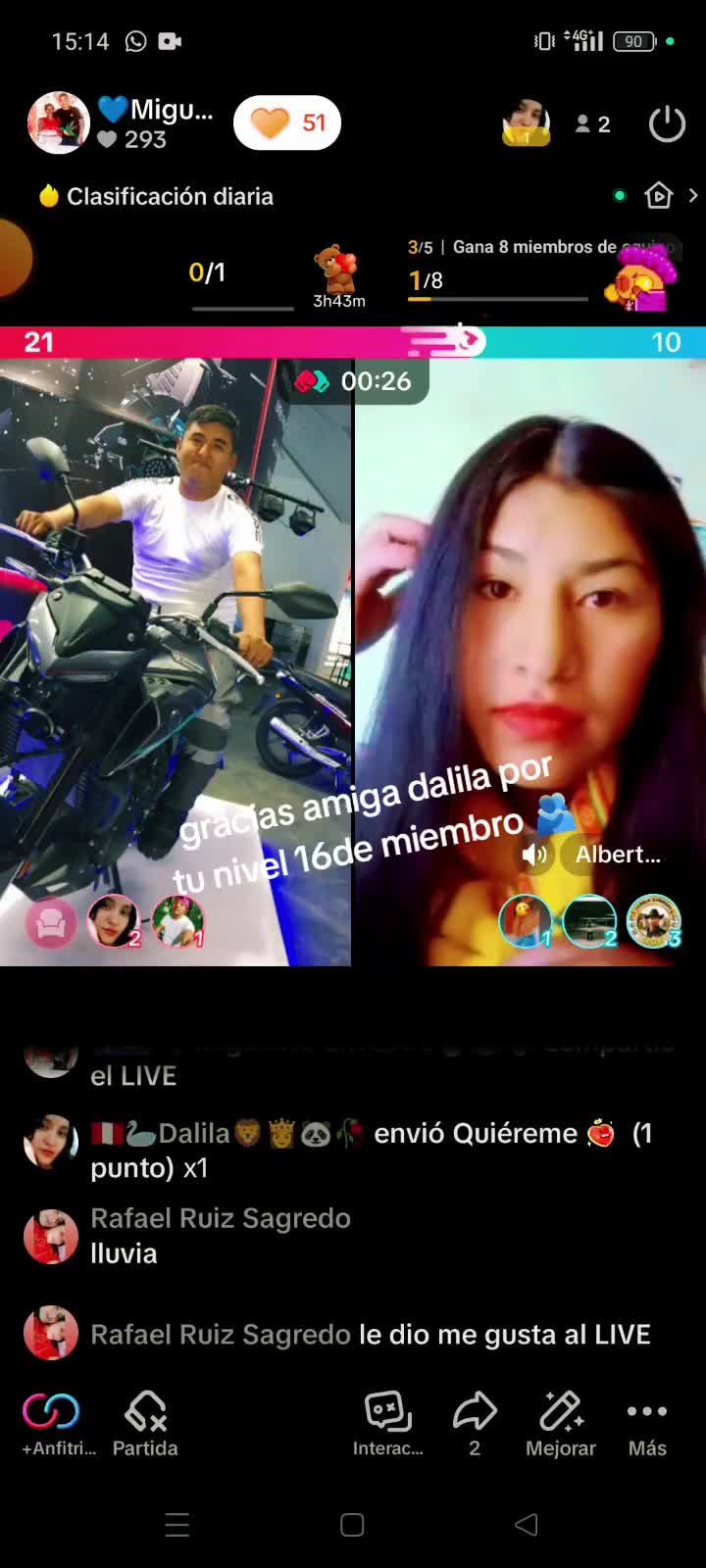The image size is (706, 1568).
Task: Tap Dalila's avatar in the chat
Action: coord(51,1141)
